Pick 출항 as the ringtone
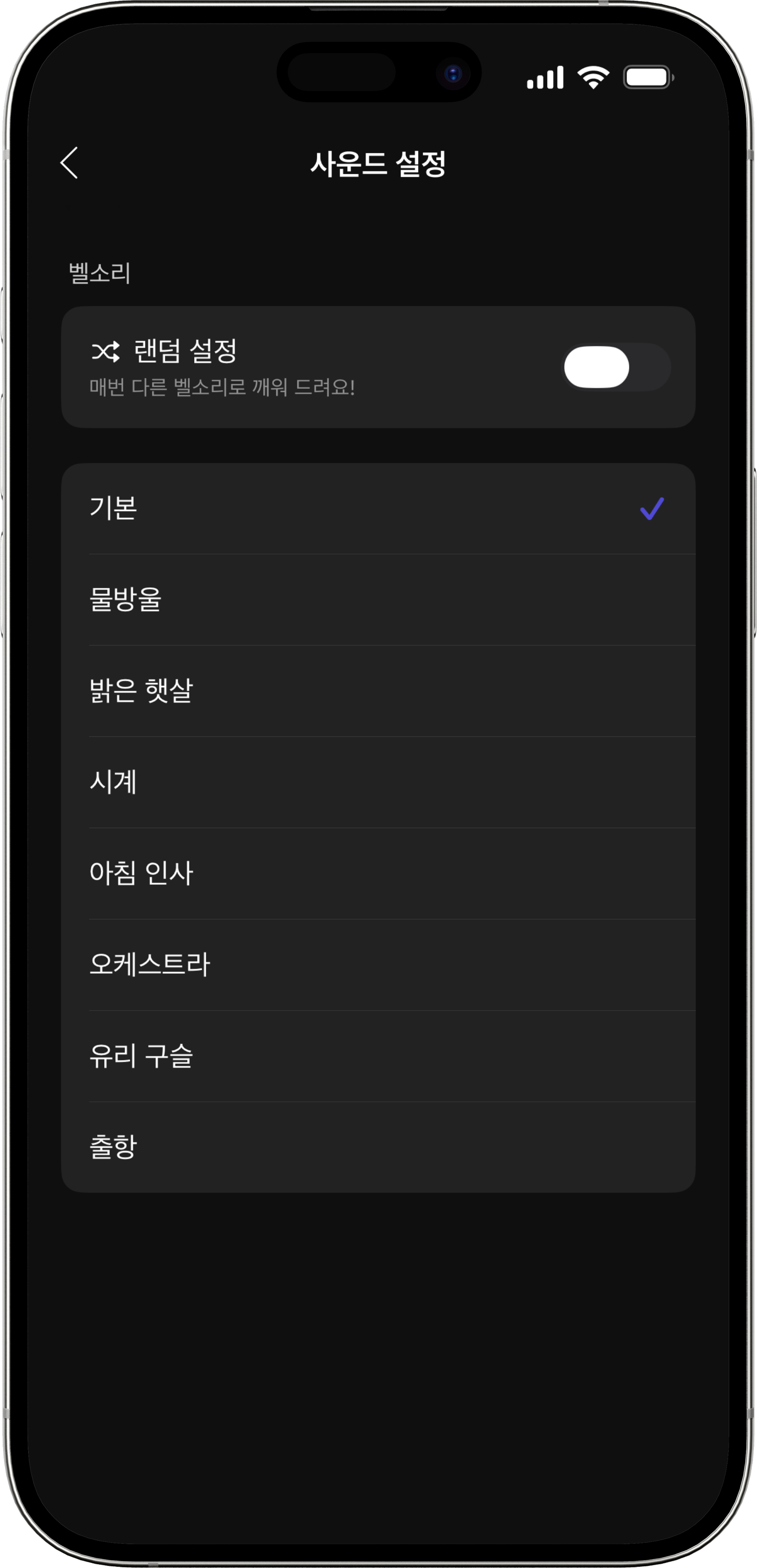Viewport: 757px width, 1568px height. pyautogui.click(x=378, y=1147)
